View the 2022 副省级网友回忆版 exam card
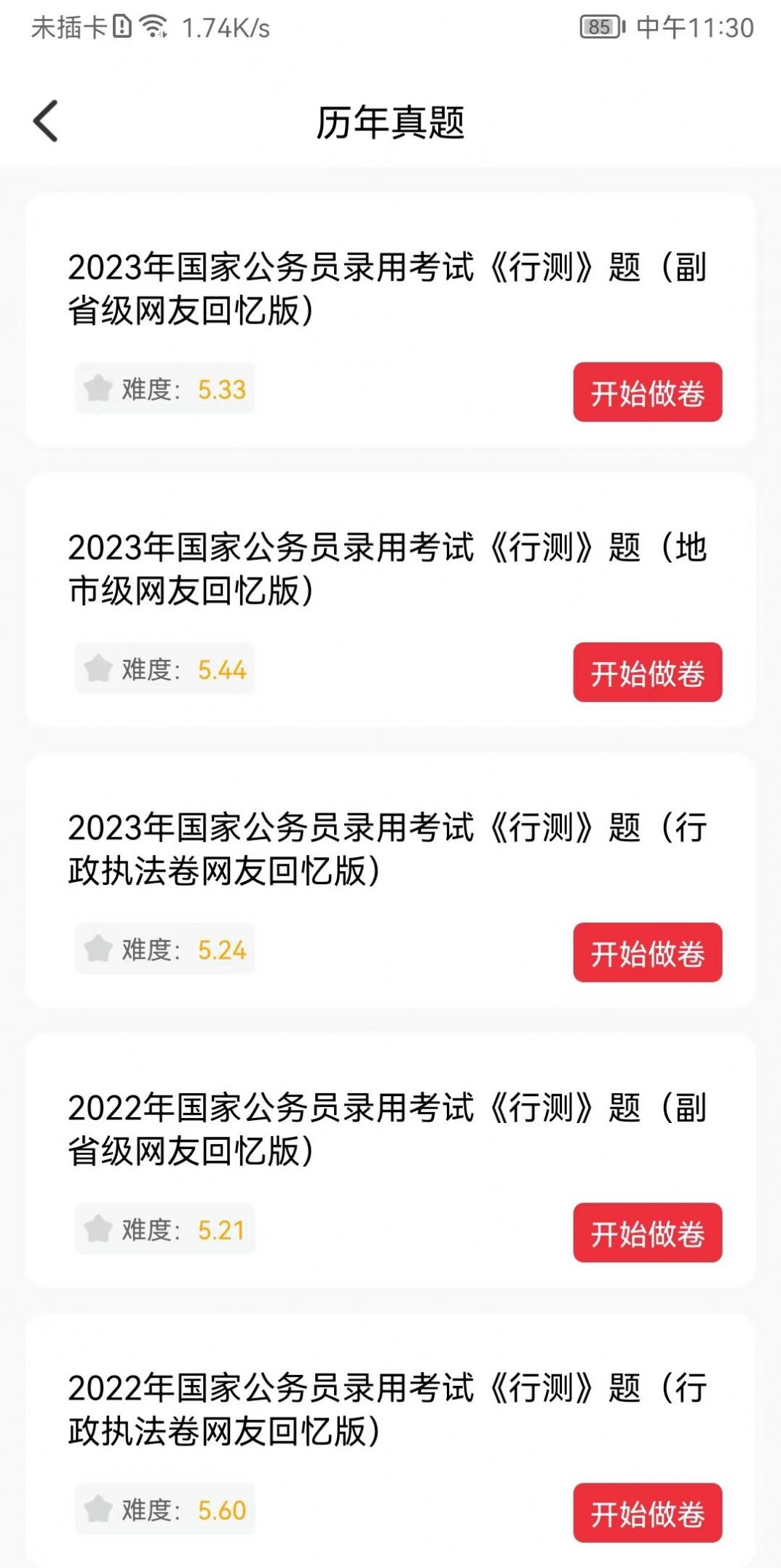The image size is (781, 1568). (x=386, y=1130)
